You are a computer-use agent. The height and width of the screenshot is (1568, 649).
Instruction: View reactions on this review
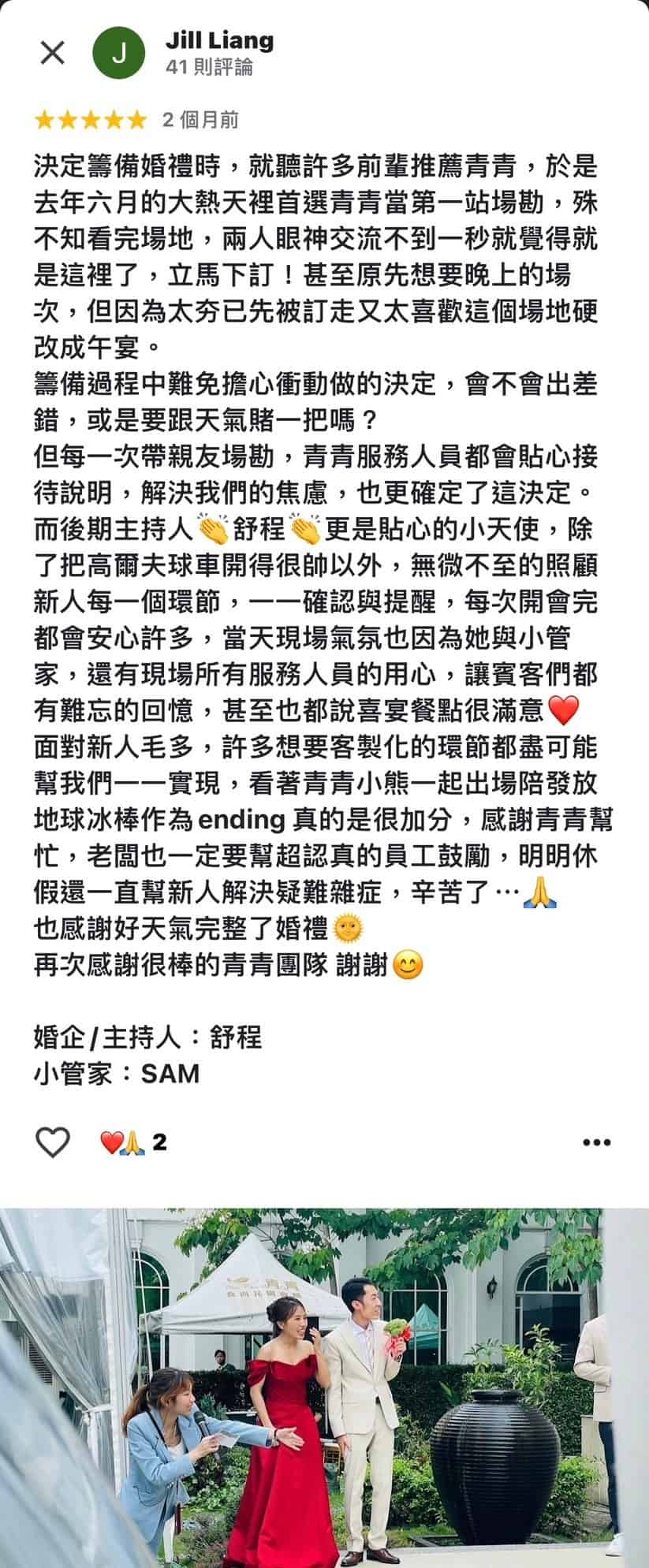133,1142
